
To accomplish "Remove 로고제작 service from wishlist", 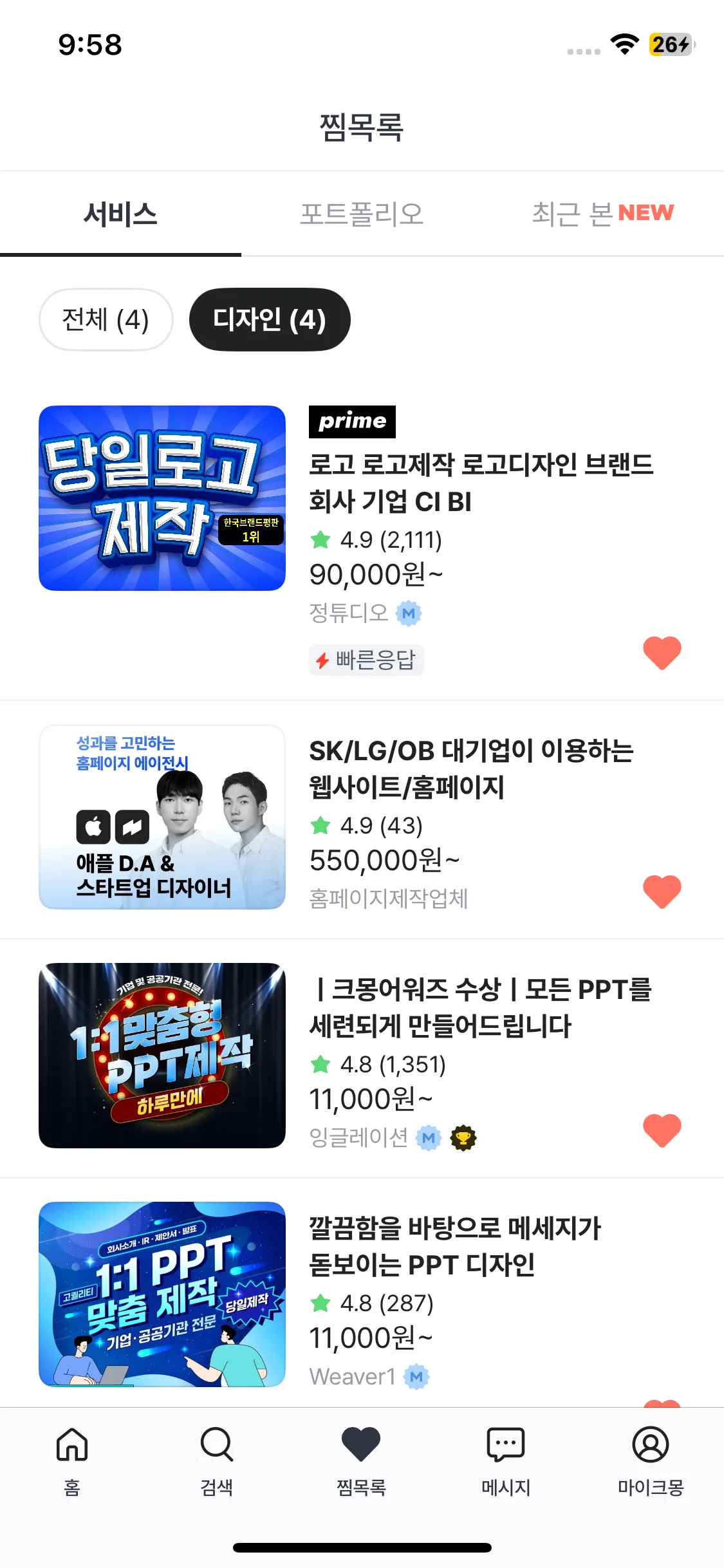I will tap(662, 653).
